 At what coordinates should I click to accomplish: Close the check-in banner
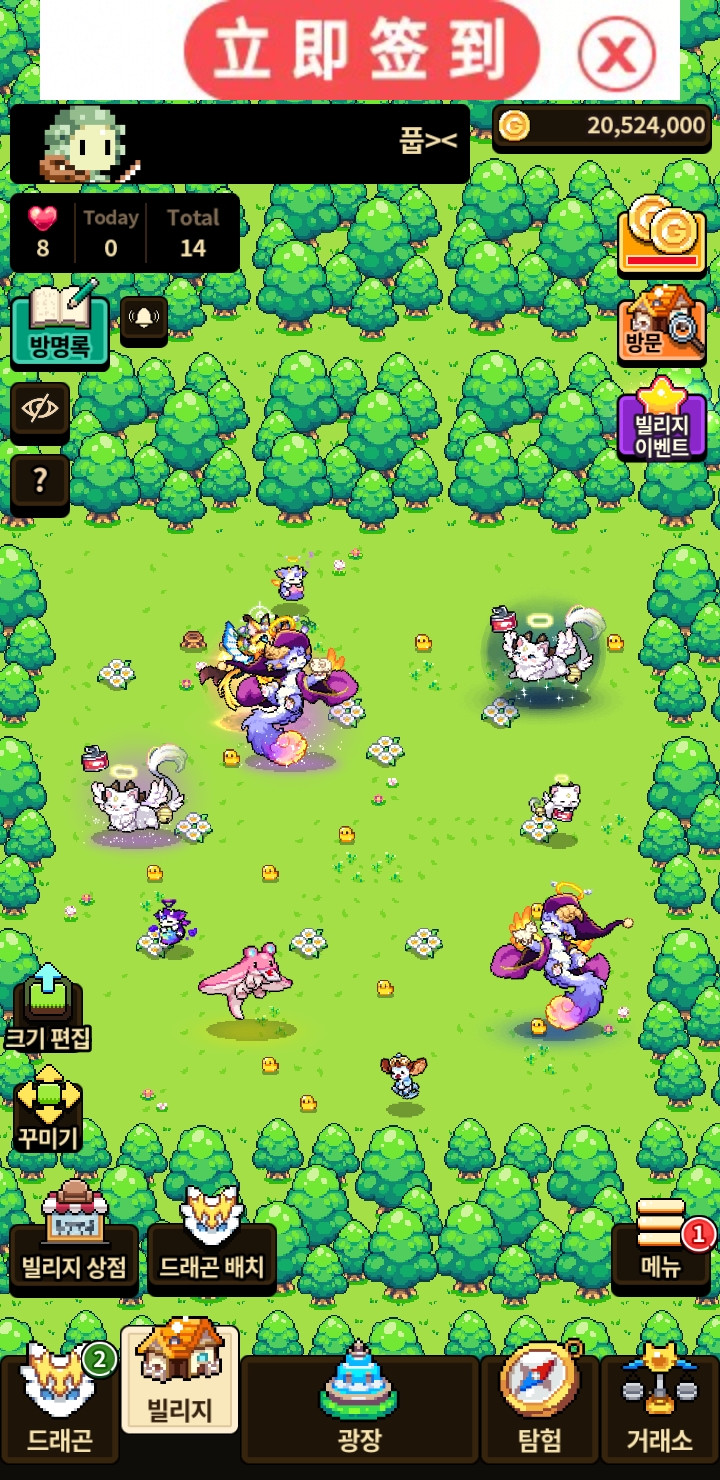(x=617, y=52)
